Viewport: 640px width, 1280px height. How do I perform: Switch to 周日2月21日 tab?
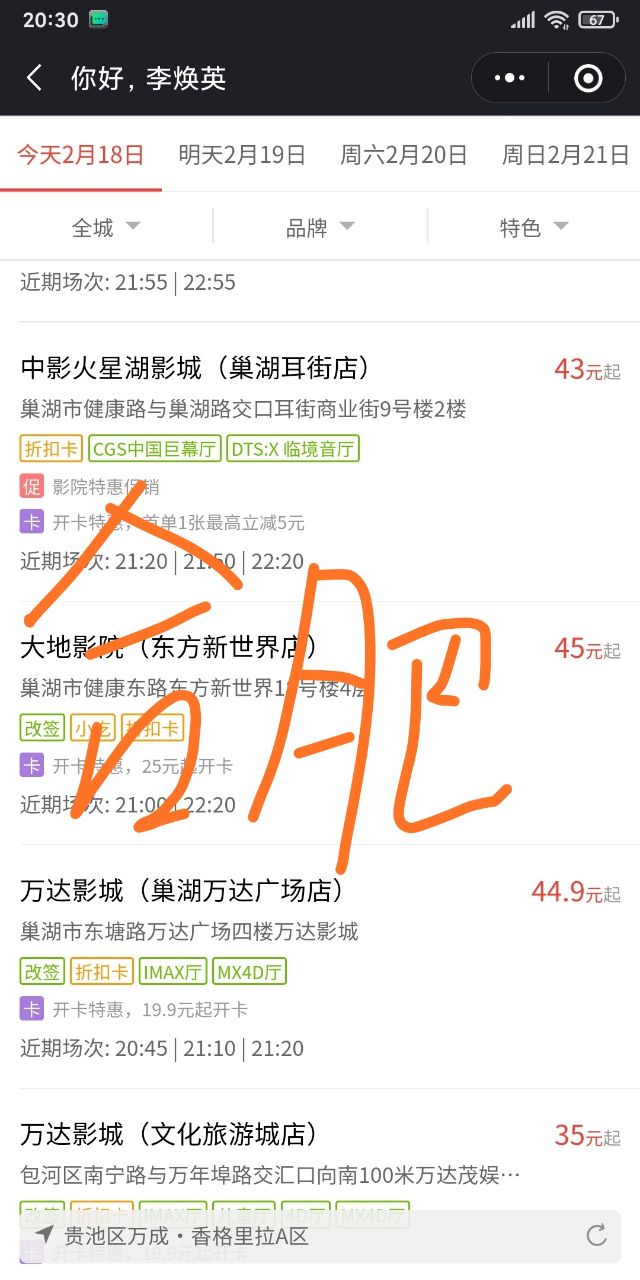pyautogui.click(x=565, y=155)
